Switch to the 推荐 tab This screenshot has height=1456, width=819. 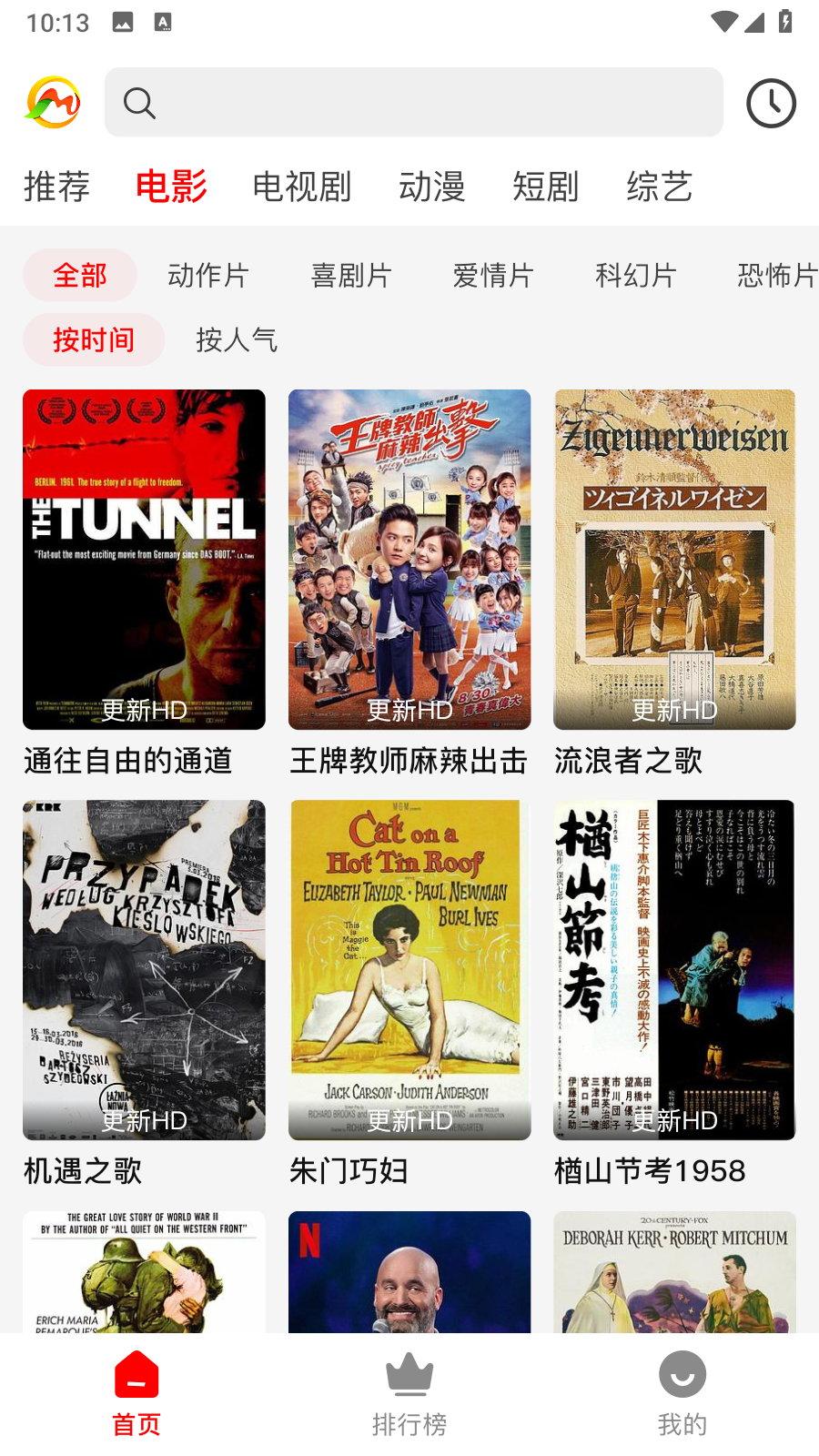[x=56, y=187]
